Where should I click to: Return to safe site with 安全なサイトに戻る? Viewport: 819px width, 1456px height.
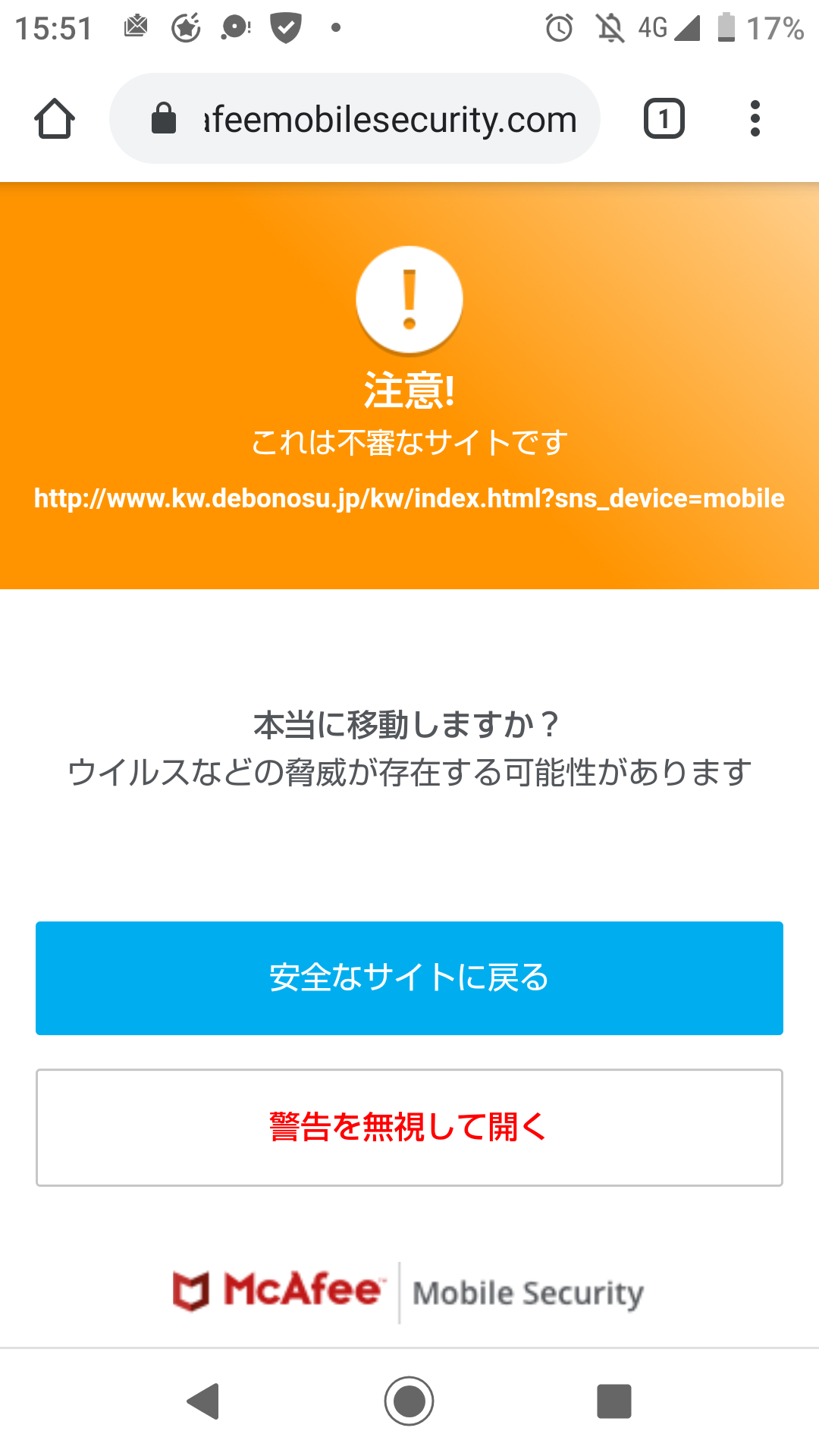409,977
